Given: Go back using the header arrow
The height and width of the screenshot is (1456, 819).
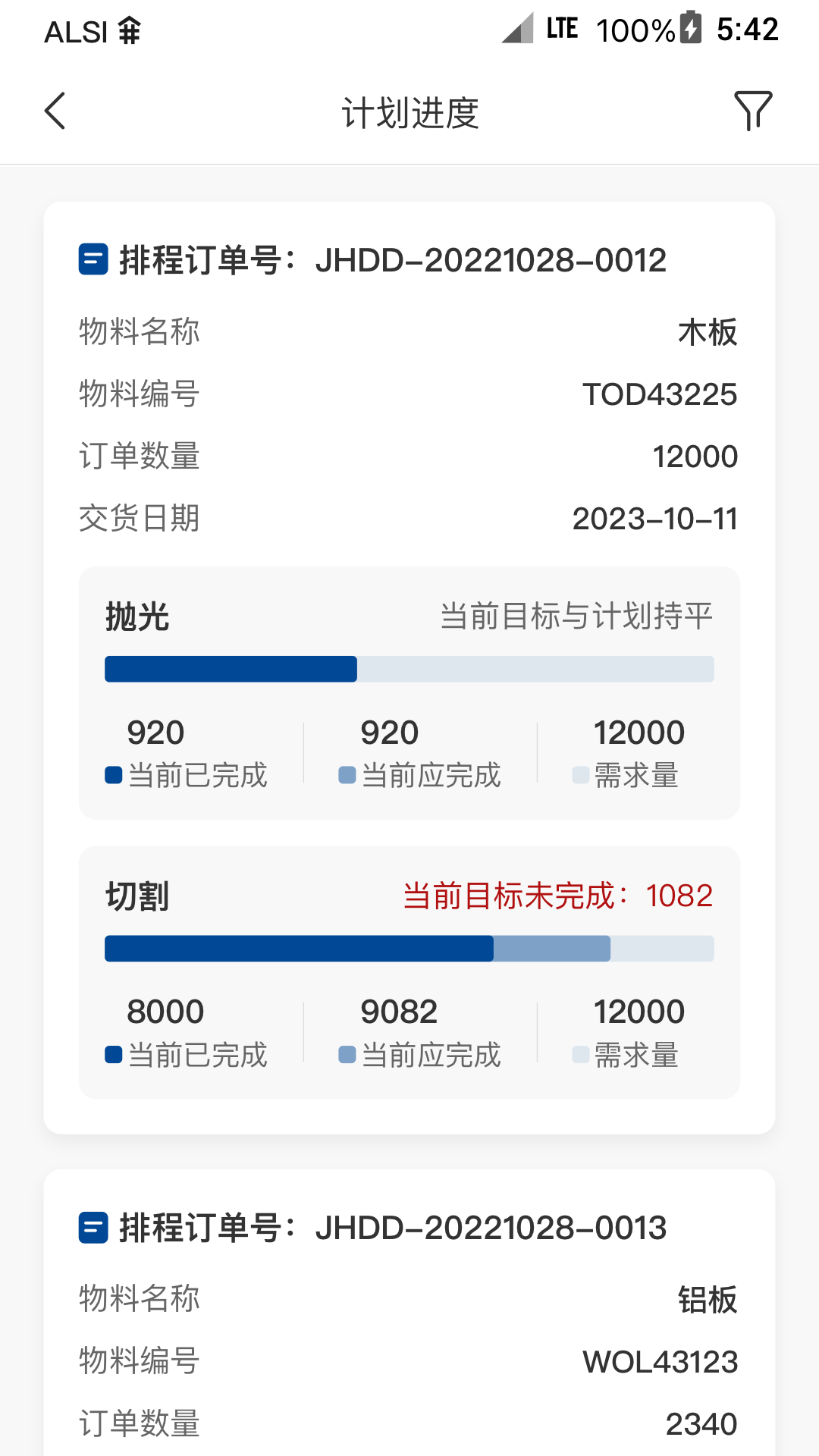Looking at the screenshot, I should click(55, 111).
